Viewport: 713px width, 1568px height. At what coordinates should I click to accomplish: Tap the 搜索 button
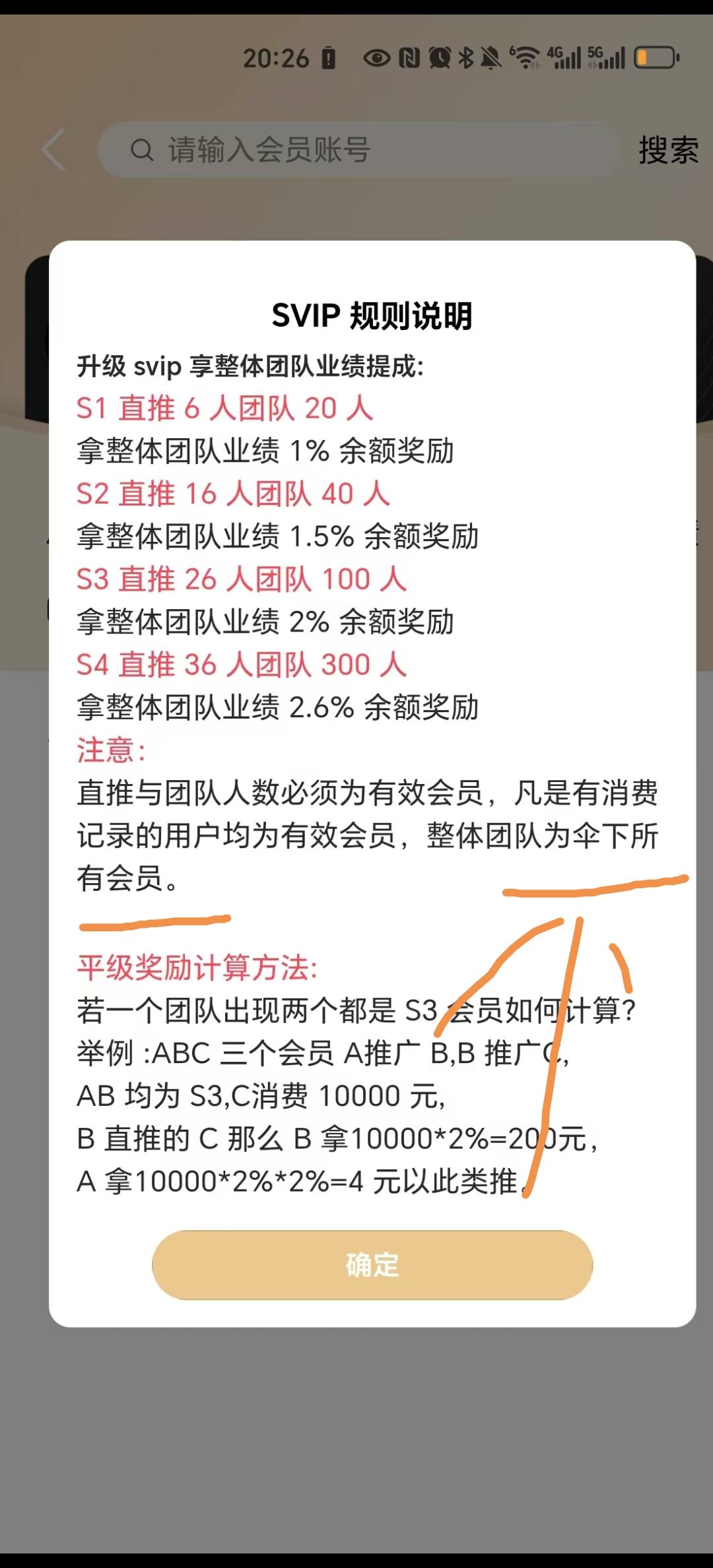pos(667,150)
